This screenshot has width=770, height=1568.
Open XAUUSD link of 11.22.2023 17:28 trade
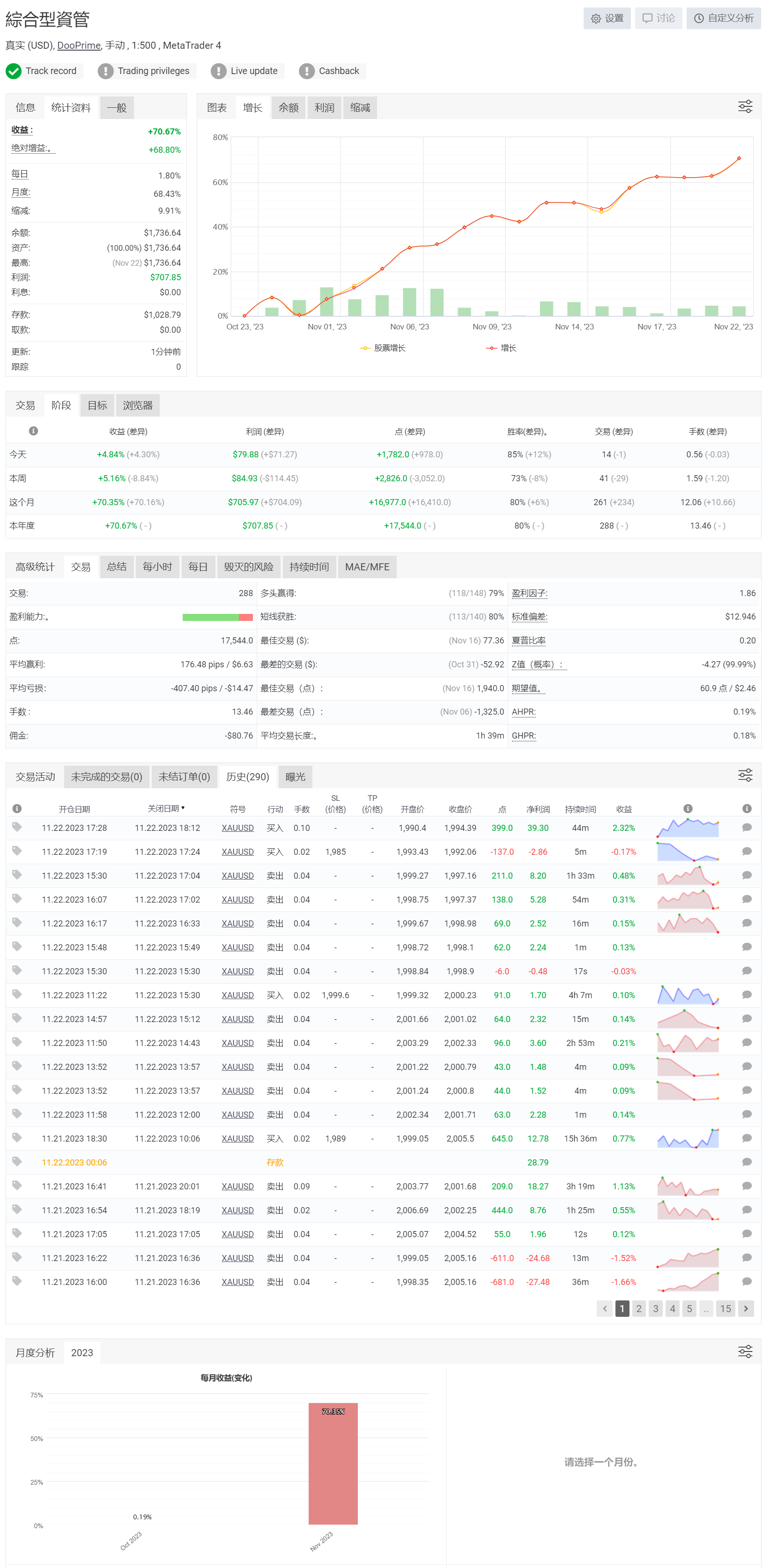[237, 828]
